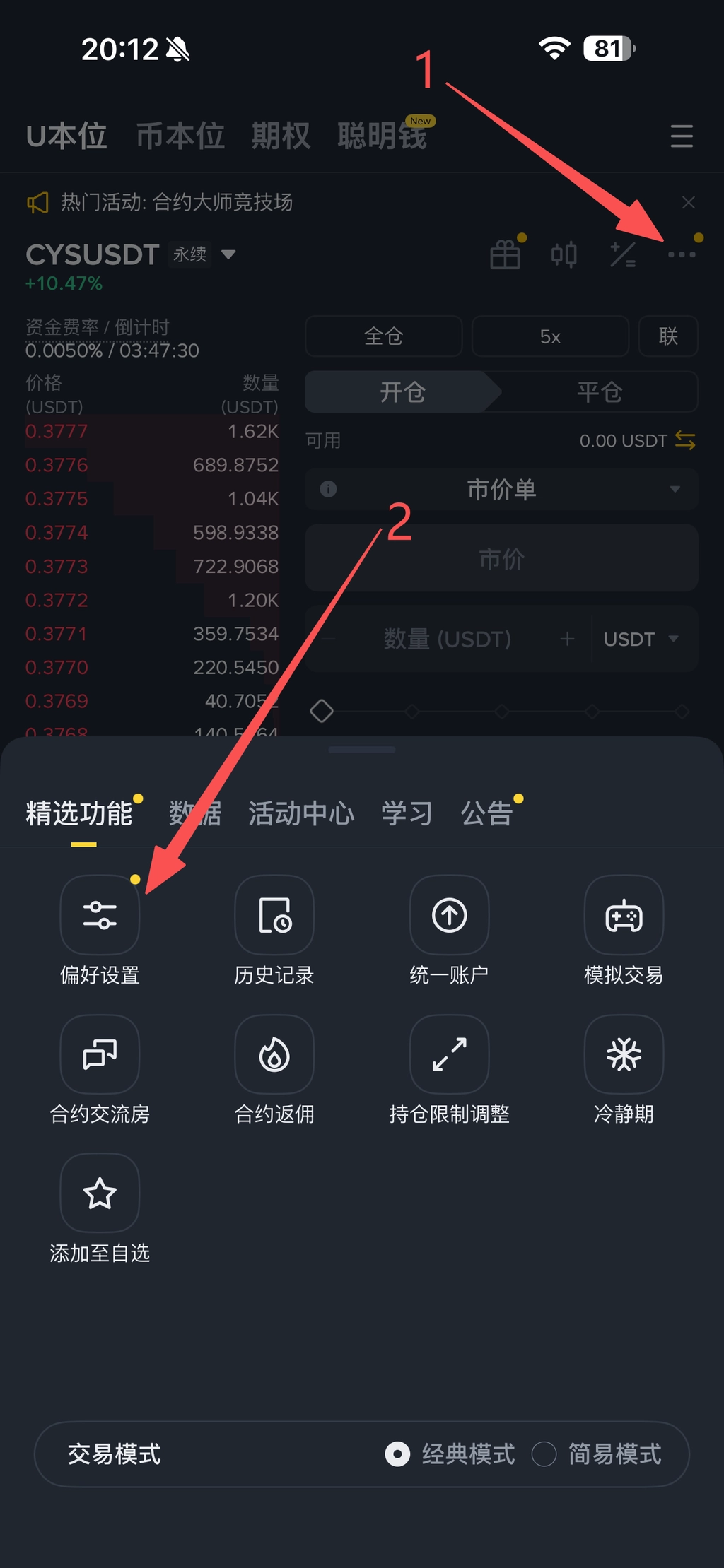Switch to the 学习 tab
This screenshot has height=1568, width=724.
click(x=407, y=813)
